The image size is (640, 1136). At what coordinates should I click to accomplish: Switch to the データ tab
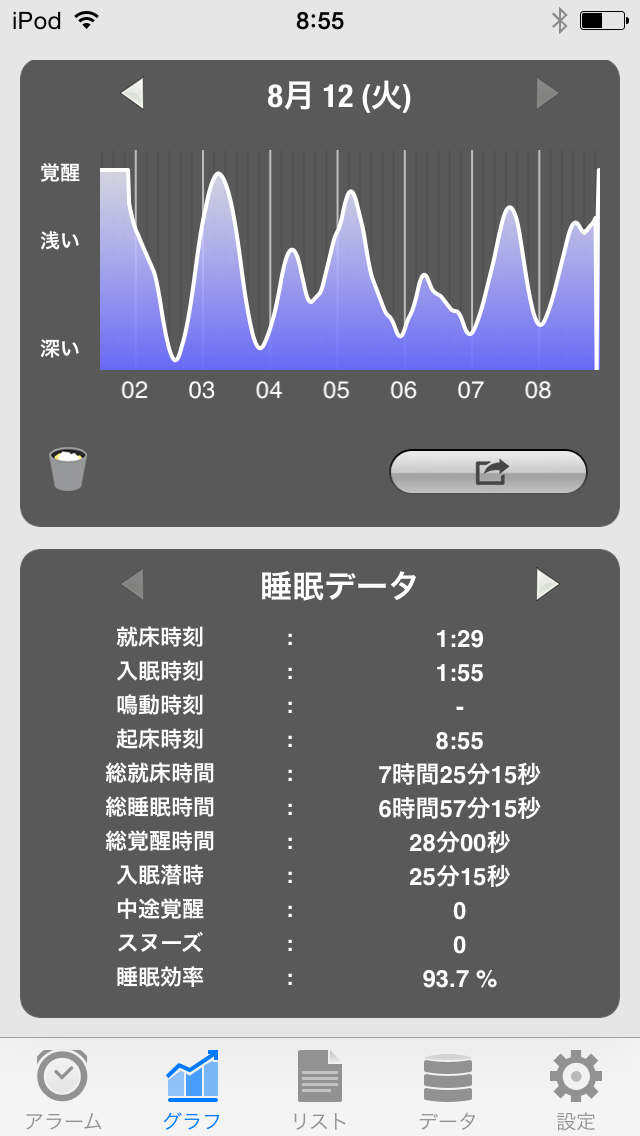[x=448, y=1089]
